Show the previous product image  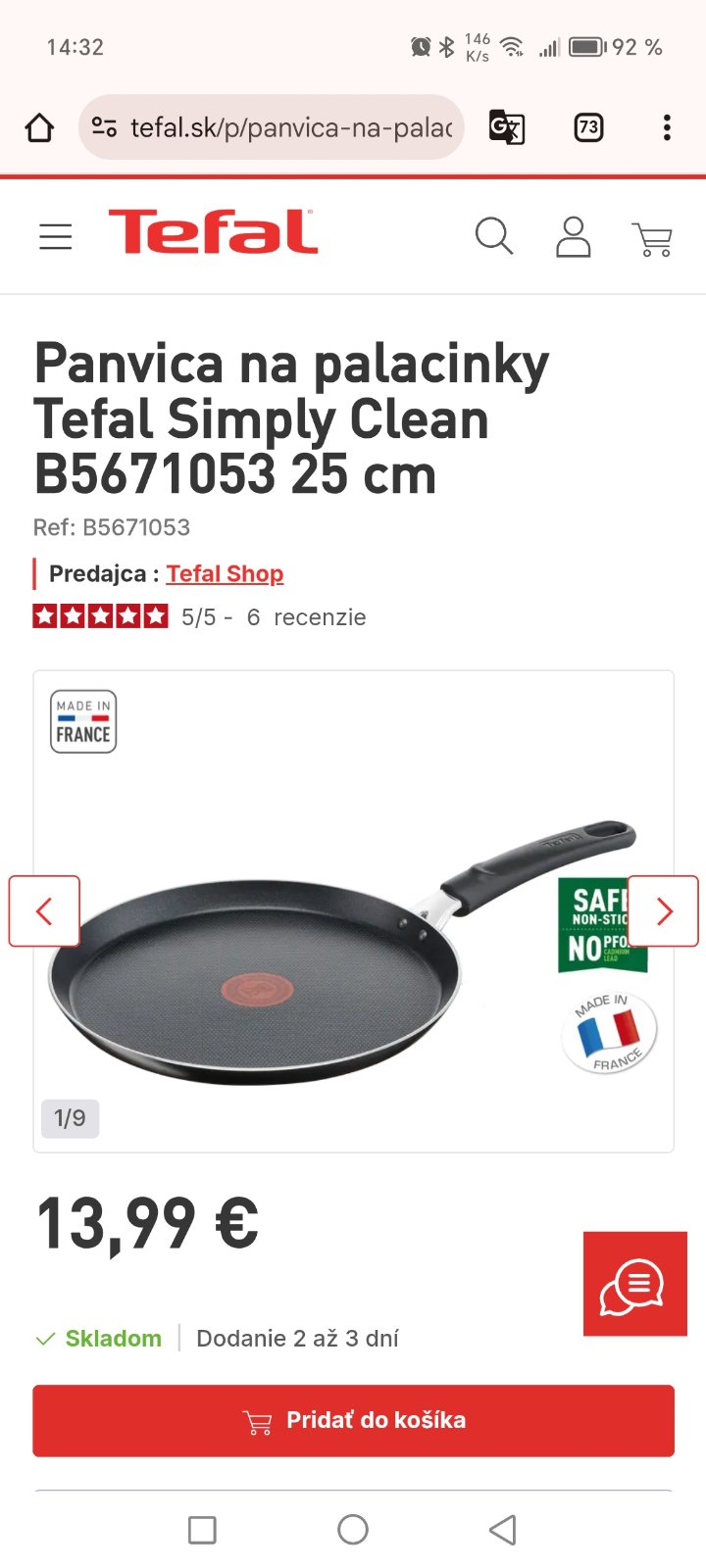pos(44,911)
